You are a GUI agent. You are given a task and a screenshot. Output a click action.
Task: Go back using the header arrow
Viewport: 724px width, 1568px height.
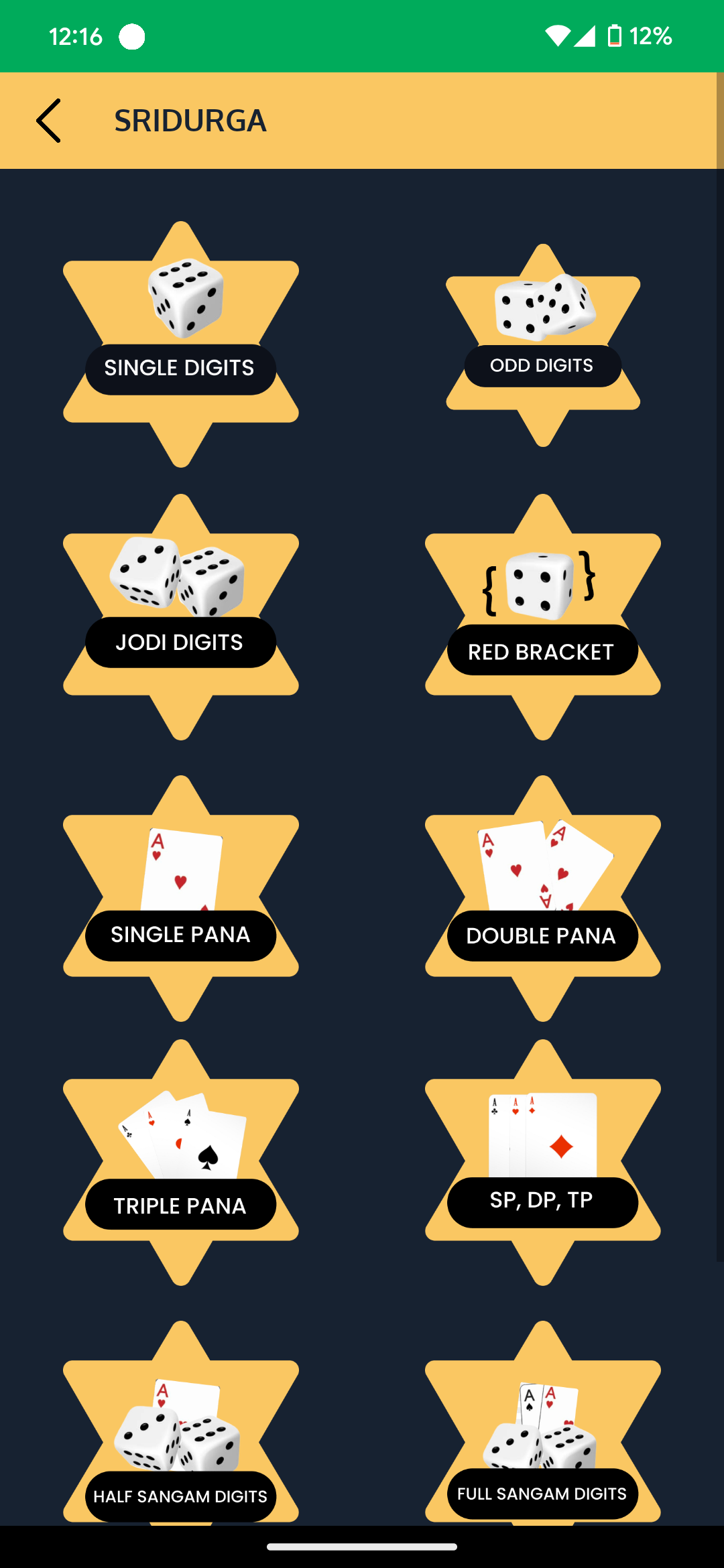pos(49,121)
